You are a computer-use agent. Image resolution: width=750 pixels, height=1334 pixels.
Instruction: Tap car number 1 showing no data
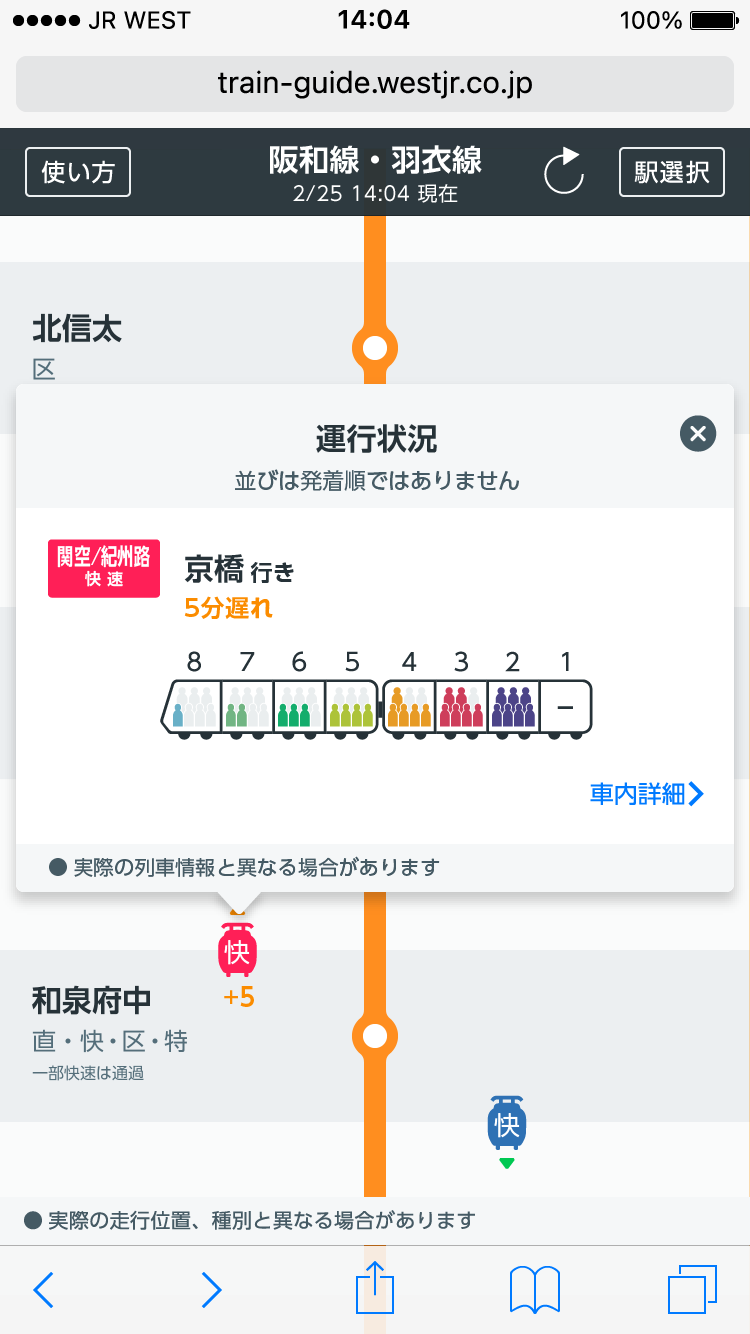(565, 705)
